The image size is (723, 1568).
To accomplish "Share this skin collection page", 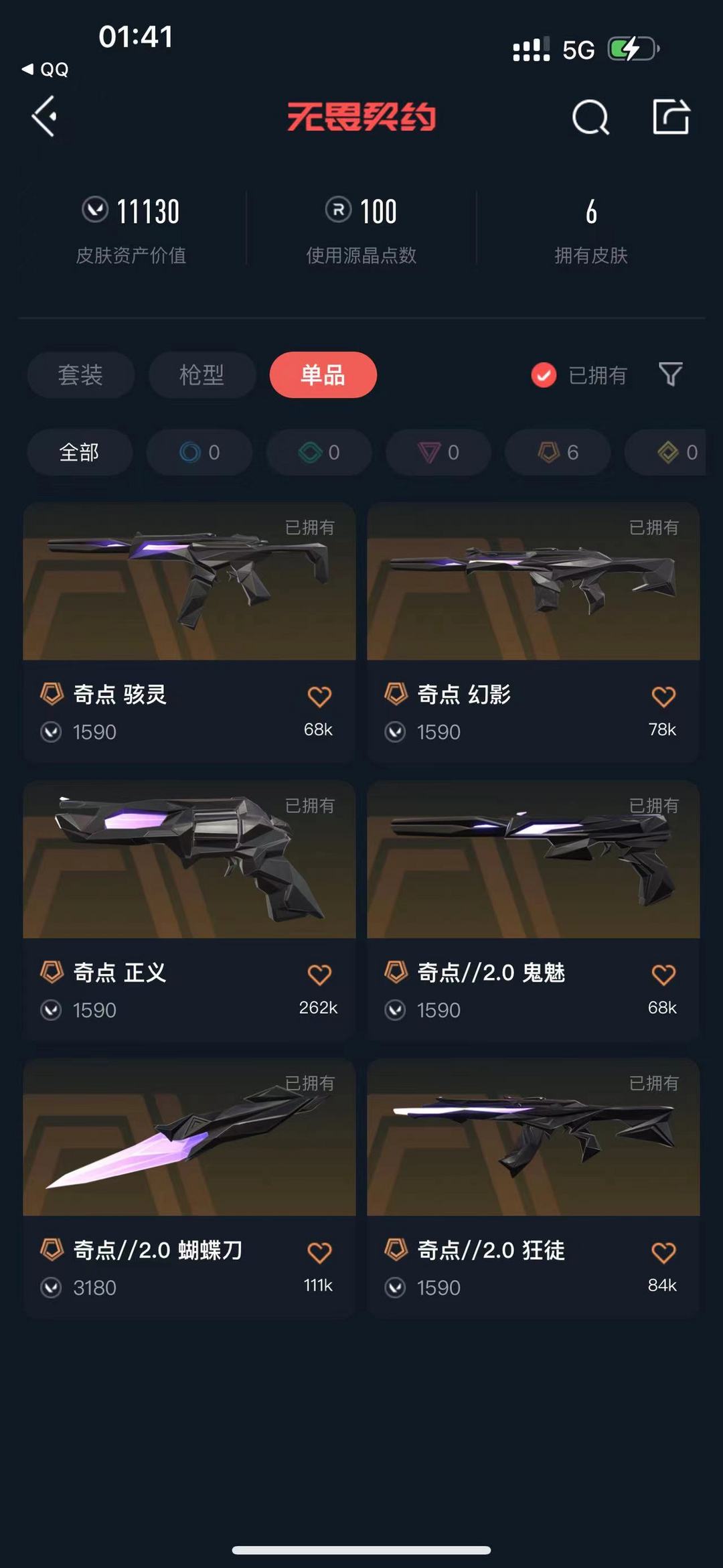I will pos(671,118).
